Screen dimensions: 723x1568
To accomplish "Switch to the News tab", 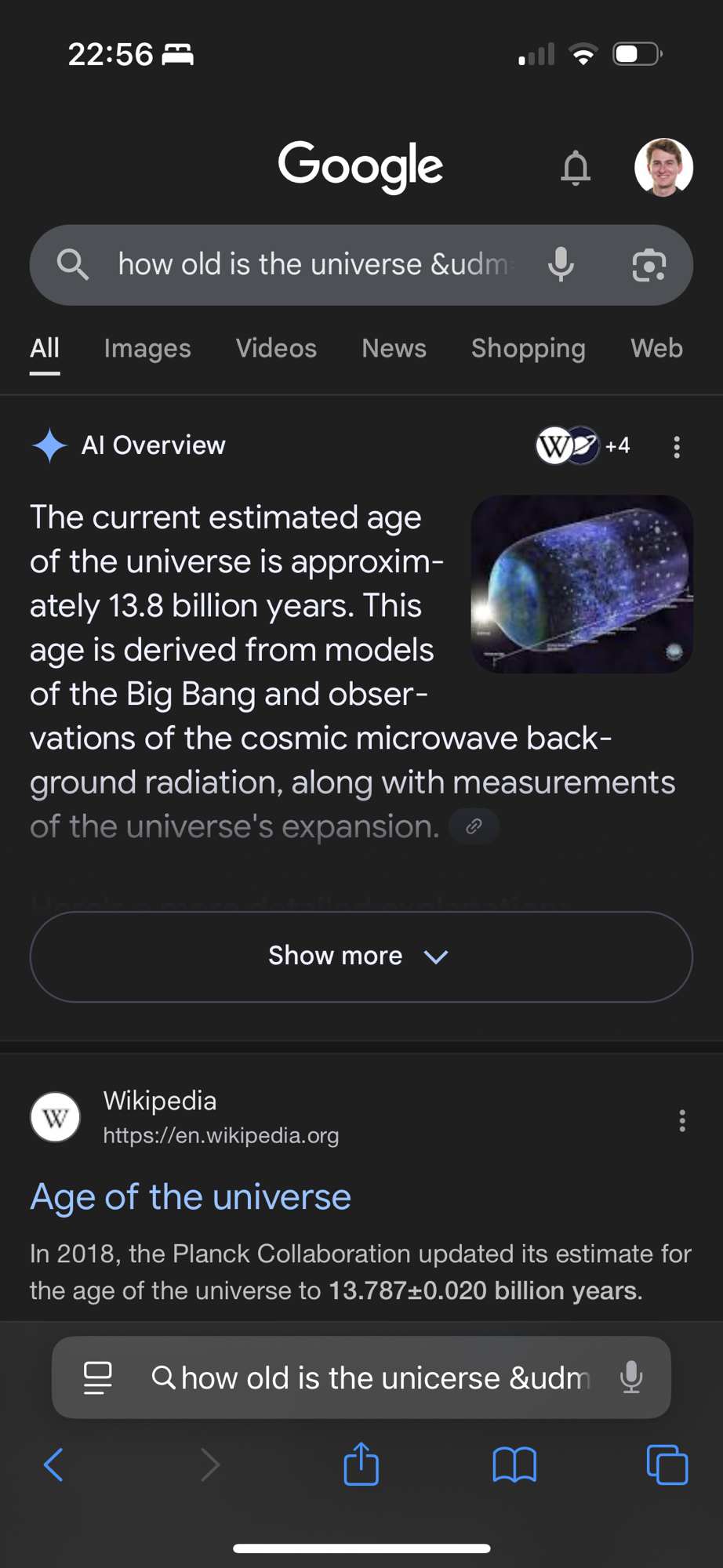I will 394,349.
